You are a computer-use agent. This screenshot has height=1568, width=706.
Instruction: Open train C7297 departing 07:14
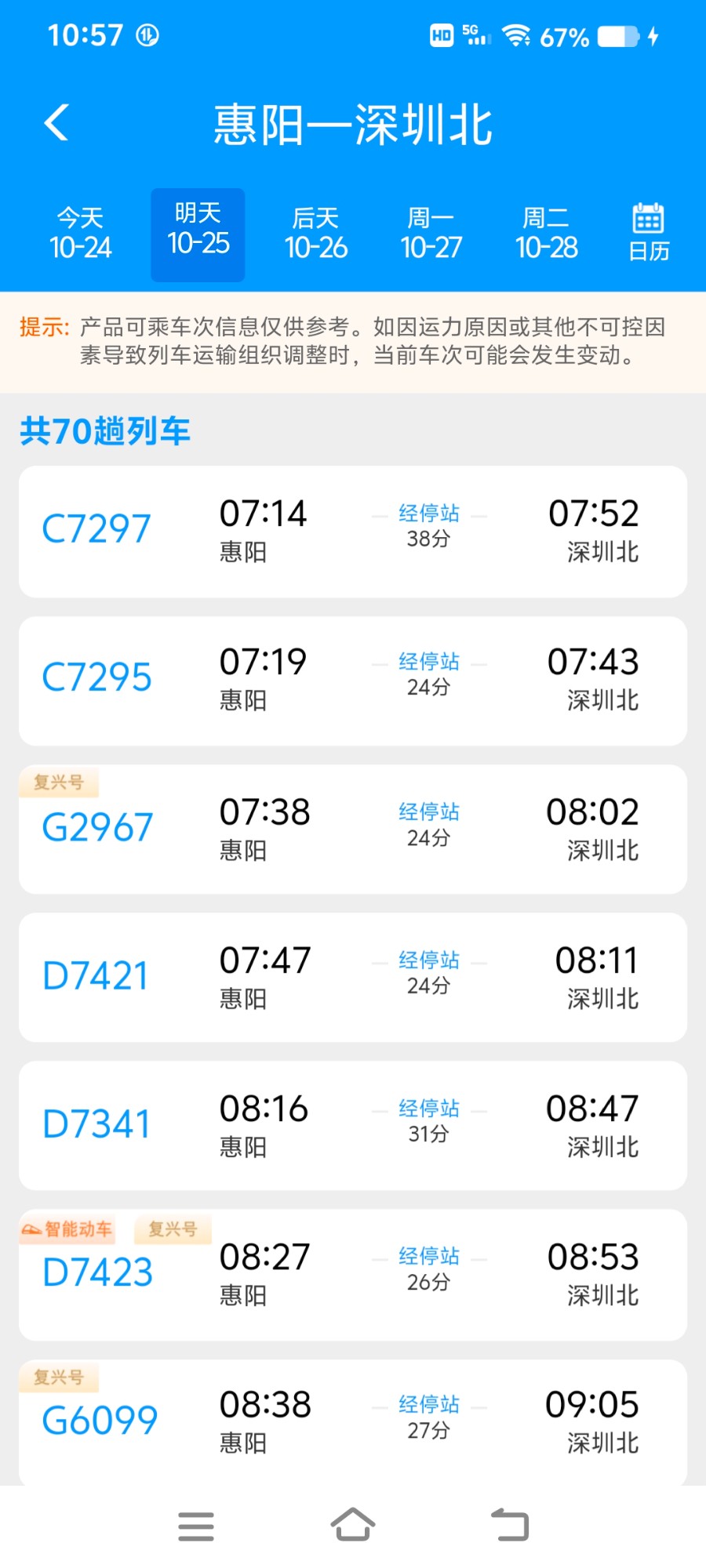click(x=353, y=531)
